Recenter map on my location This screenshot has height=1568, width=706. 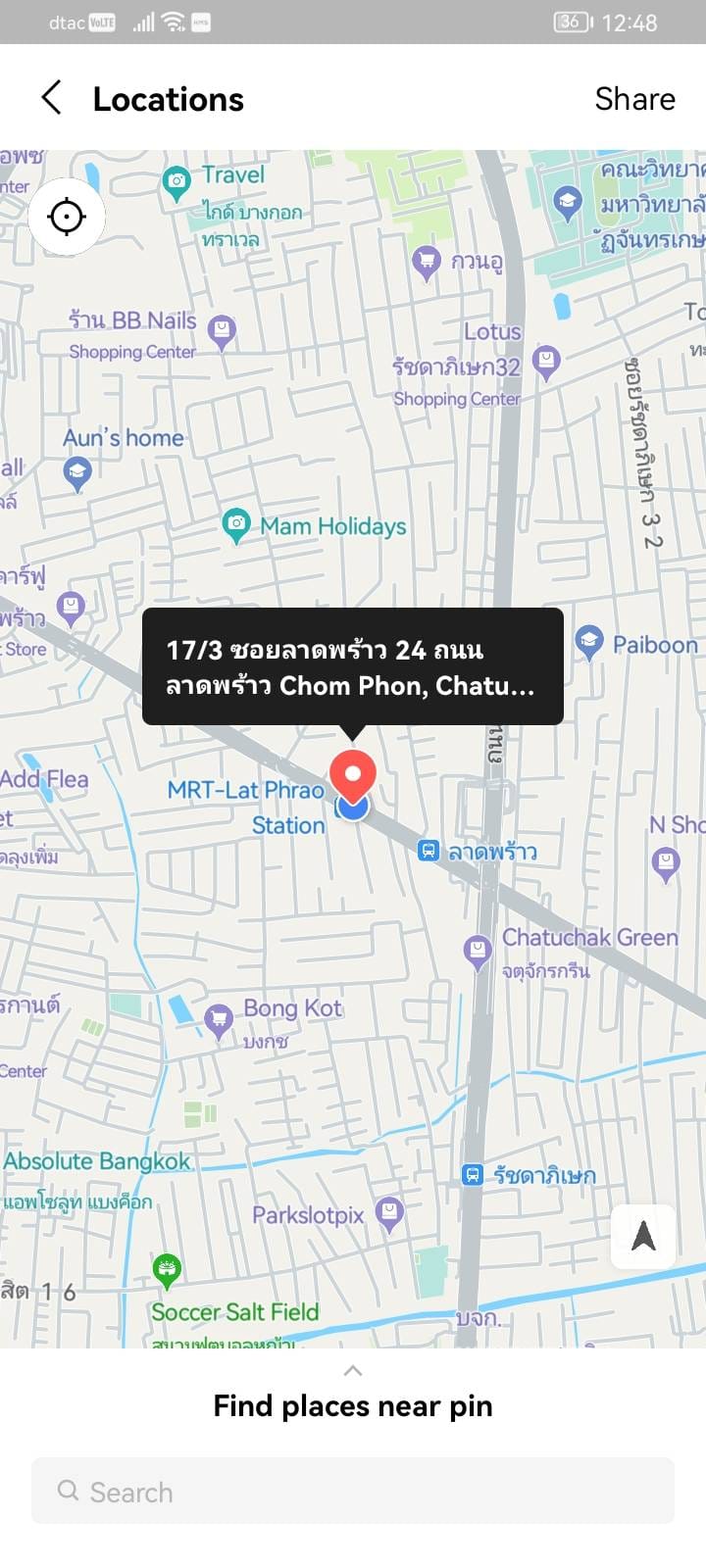[x=67, y=216]
